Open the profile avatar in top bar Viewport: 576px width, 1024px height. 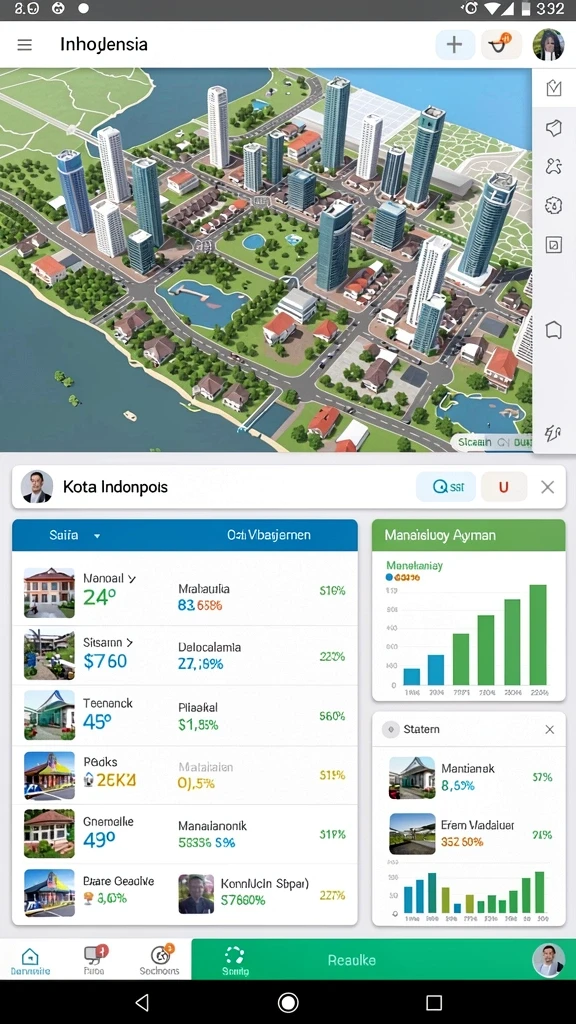548,45
